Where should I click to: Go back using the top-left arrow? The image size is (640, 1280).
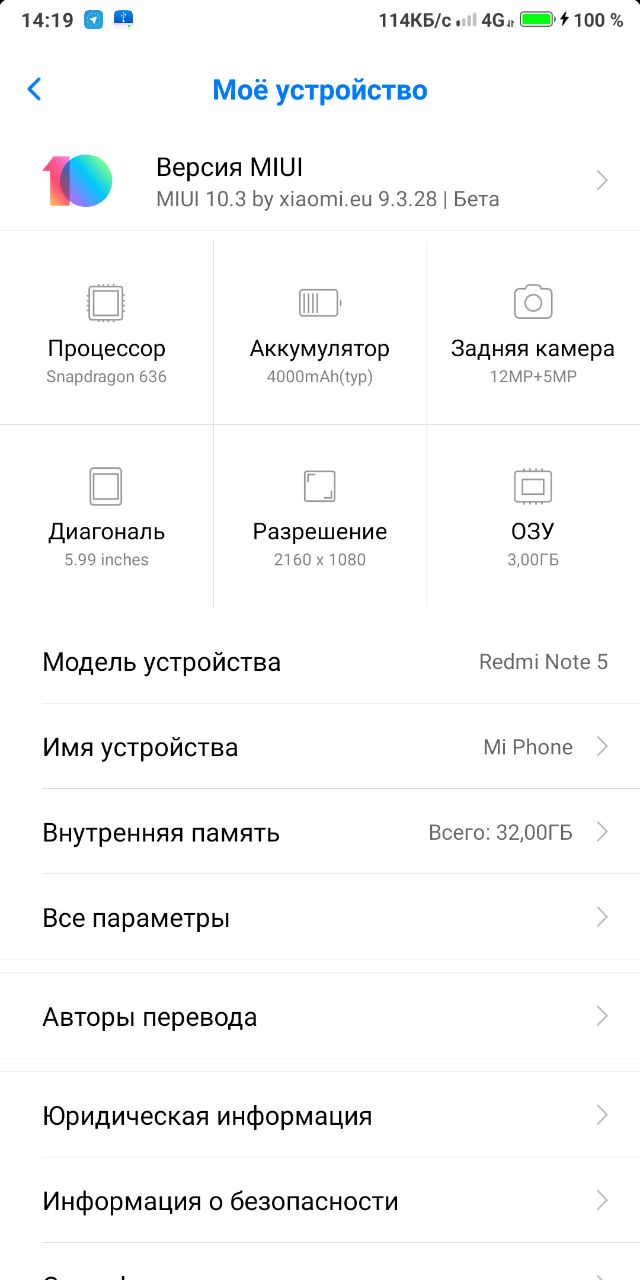point(34,90)
